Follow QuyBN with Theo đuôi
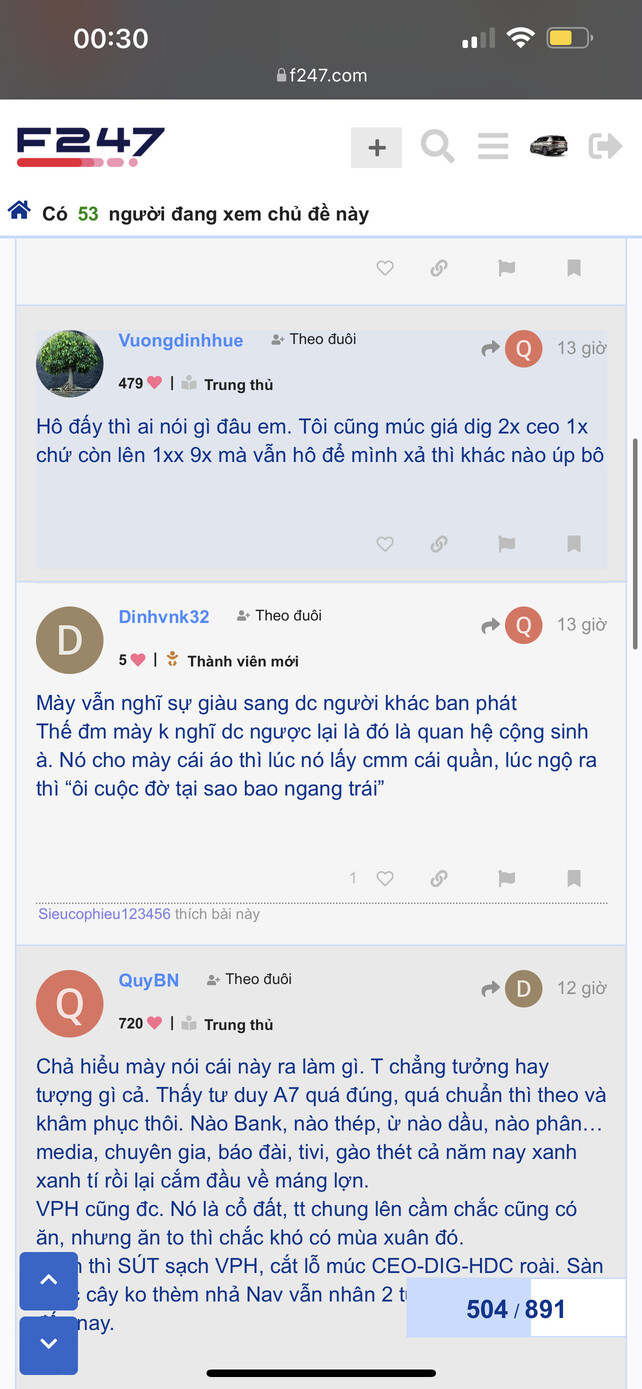 [249, 979]
